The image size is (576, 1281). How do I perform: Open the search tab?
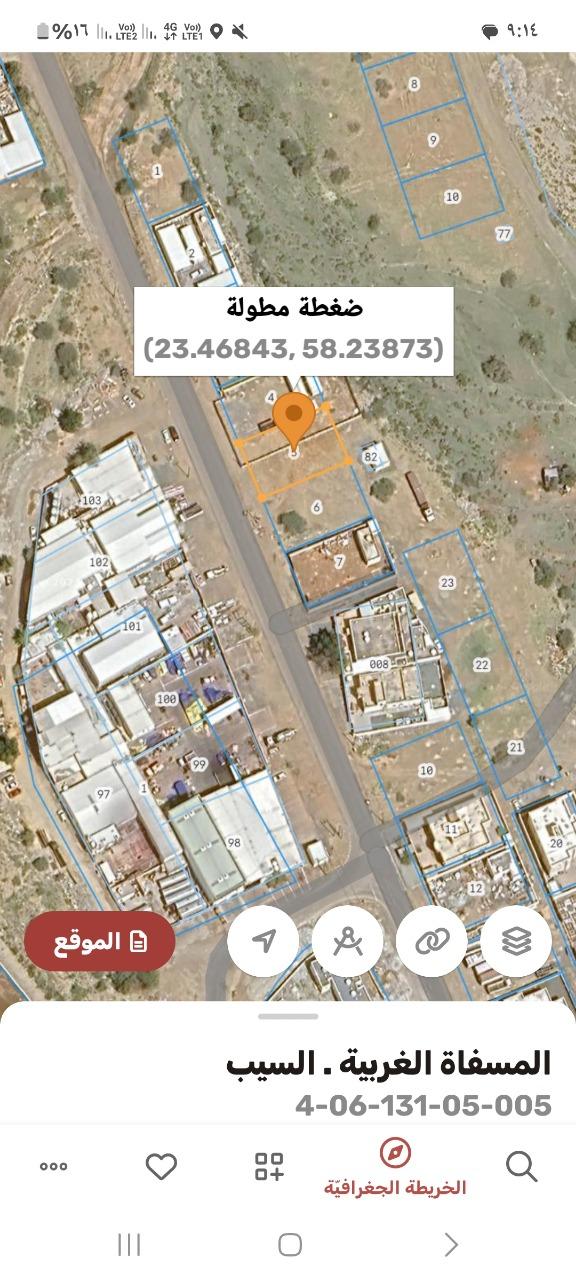pos(521,1166)
